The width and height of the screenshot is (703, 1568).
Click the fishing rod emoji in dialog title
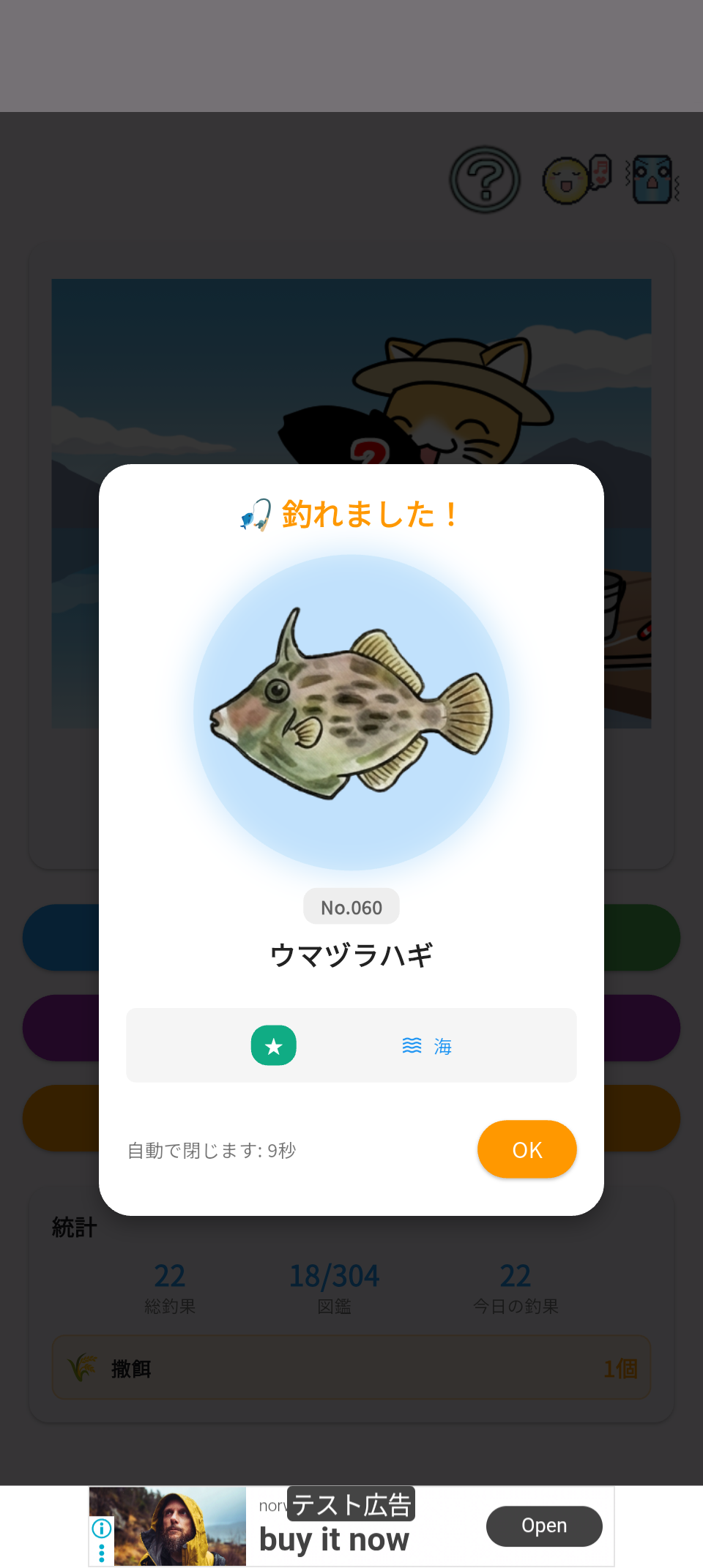255,514
